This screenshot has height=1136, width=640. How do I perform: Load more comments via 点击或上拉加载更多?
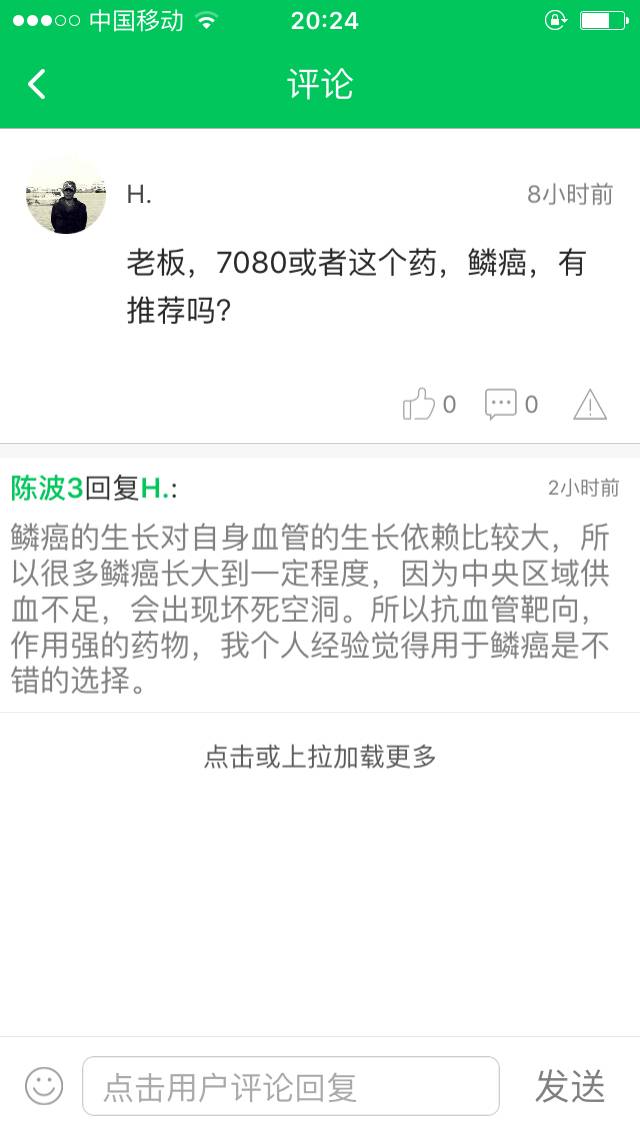(x=320, y=757)
